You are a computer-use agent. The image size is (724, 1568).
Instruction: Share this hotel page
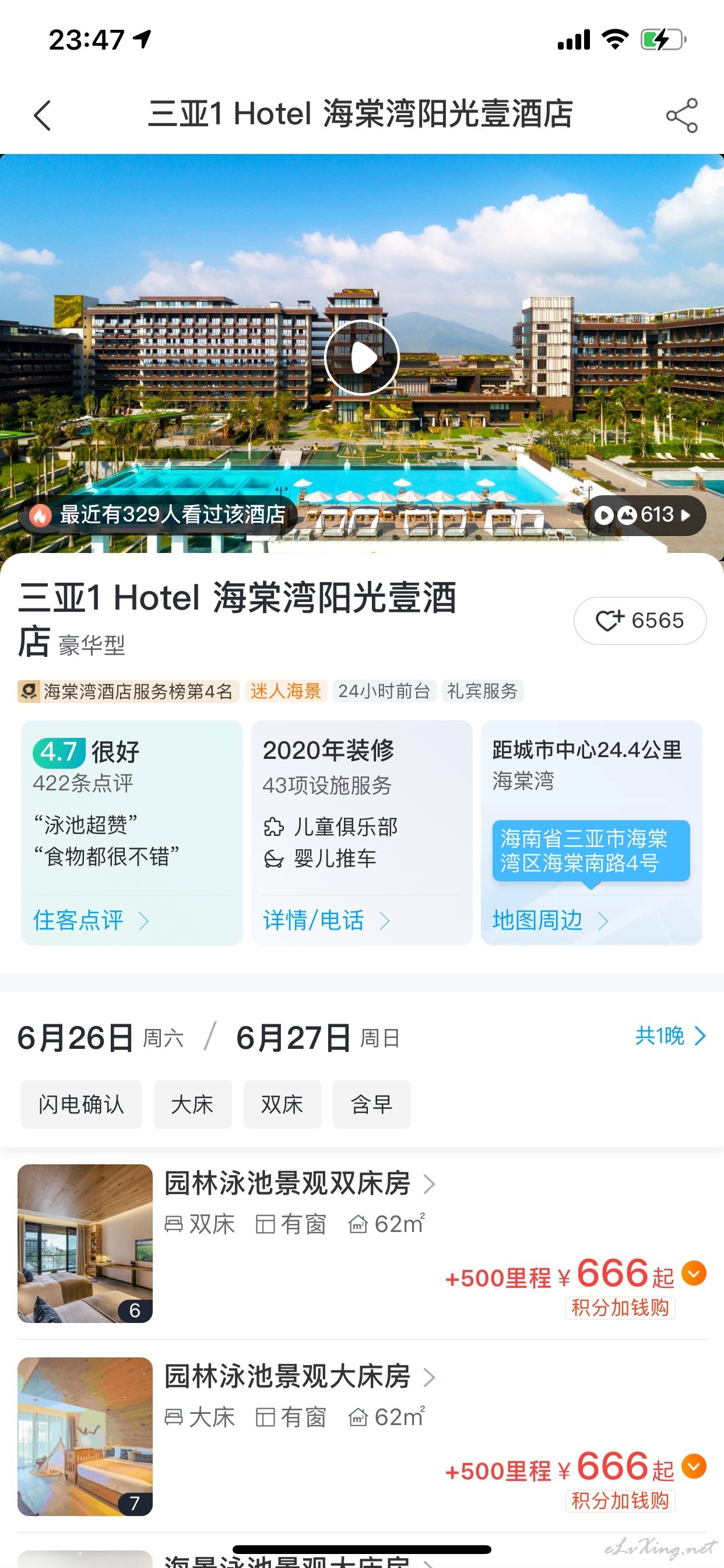pyautogui.click(x=682, y=115)
